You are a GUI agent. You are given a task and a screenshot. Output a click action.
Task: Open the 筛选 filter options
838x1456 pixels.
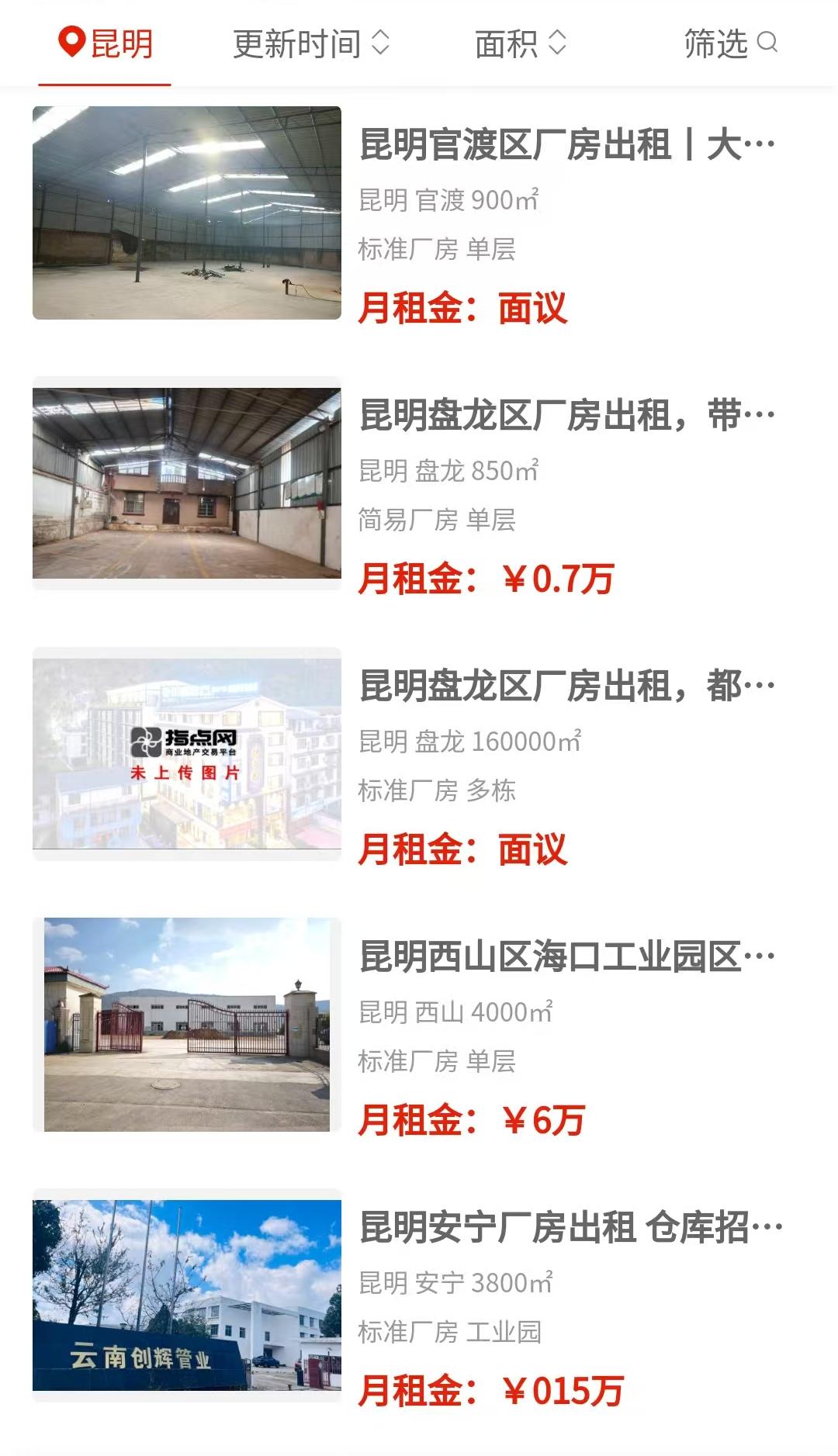pyautogui.click(x=729, y=43)
